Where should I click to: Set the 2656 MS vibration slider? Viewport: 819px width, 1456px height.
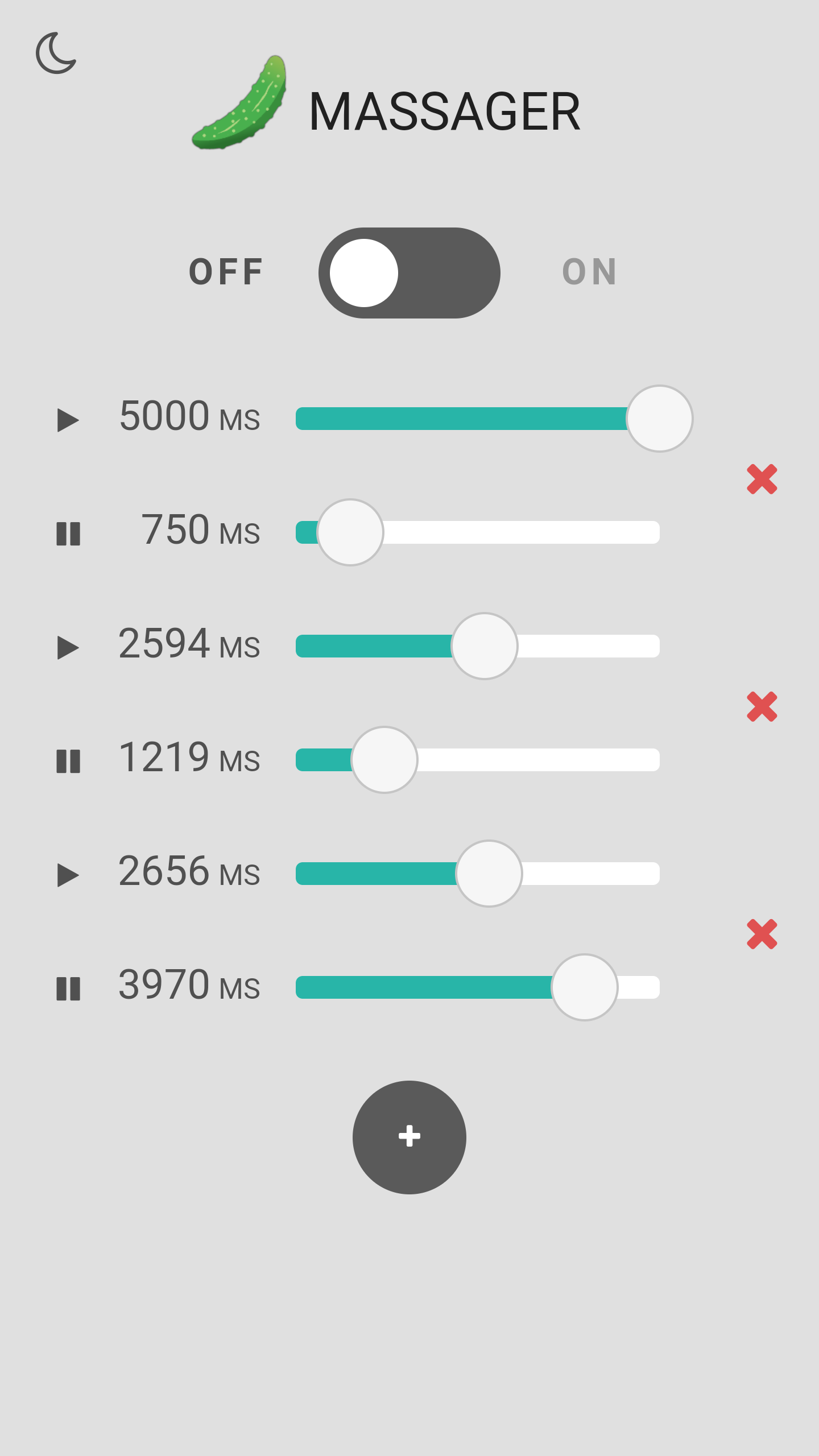click(489, 874)
